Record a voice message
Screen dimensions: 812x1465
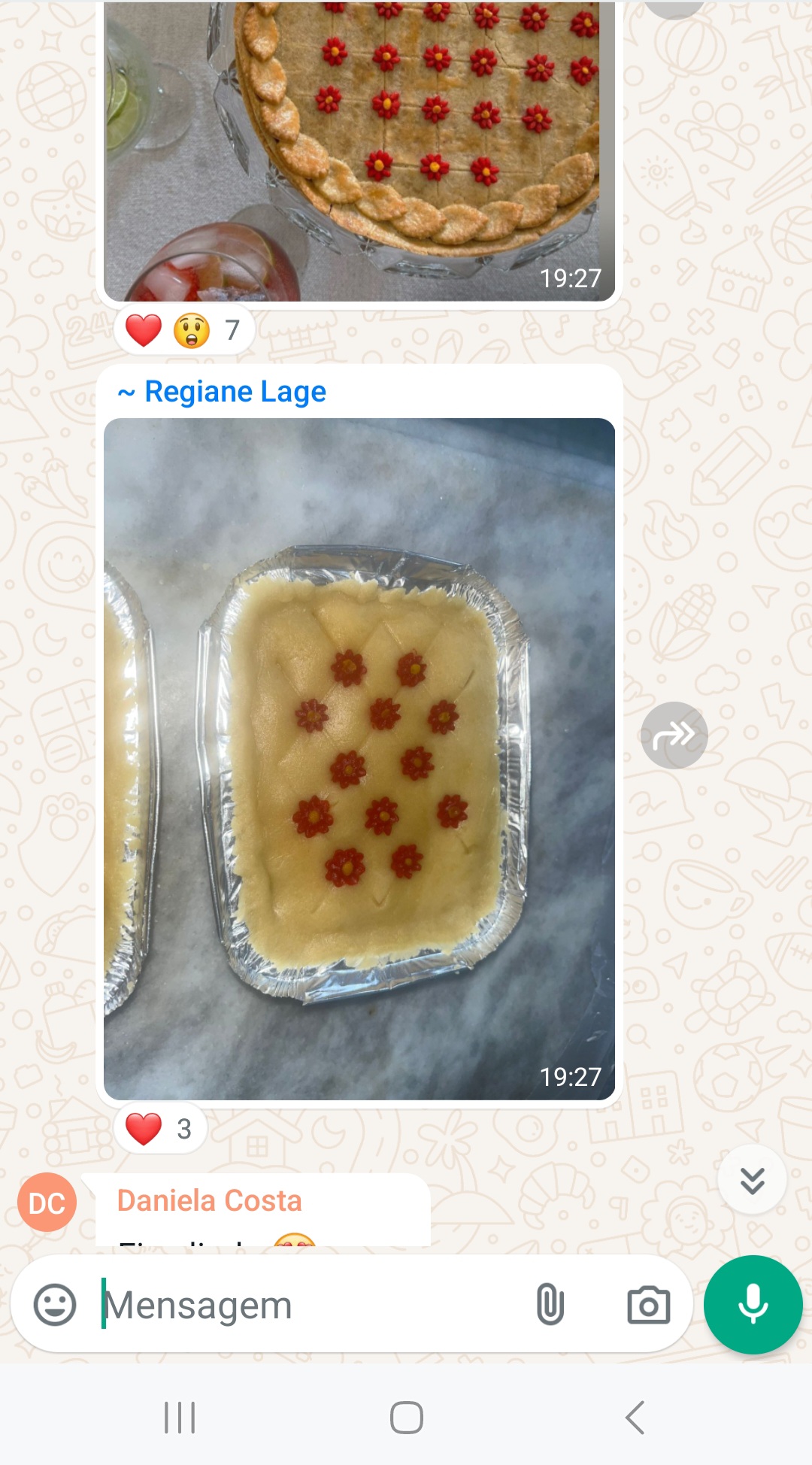753,1305
